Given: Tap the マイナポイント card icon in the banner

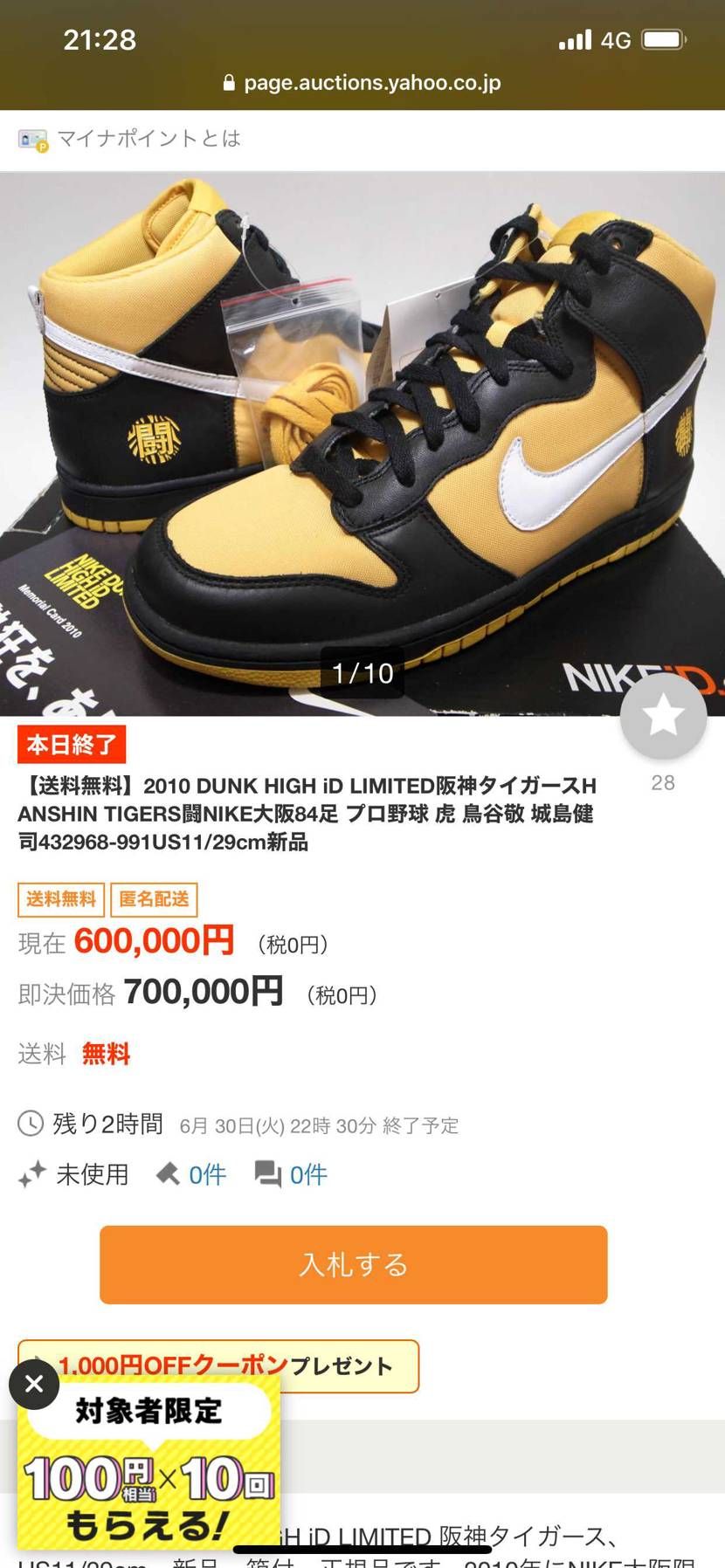Looking at the screenshot, I should point(31,139).
